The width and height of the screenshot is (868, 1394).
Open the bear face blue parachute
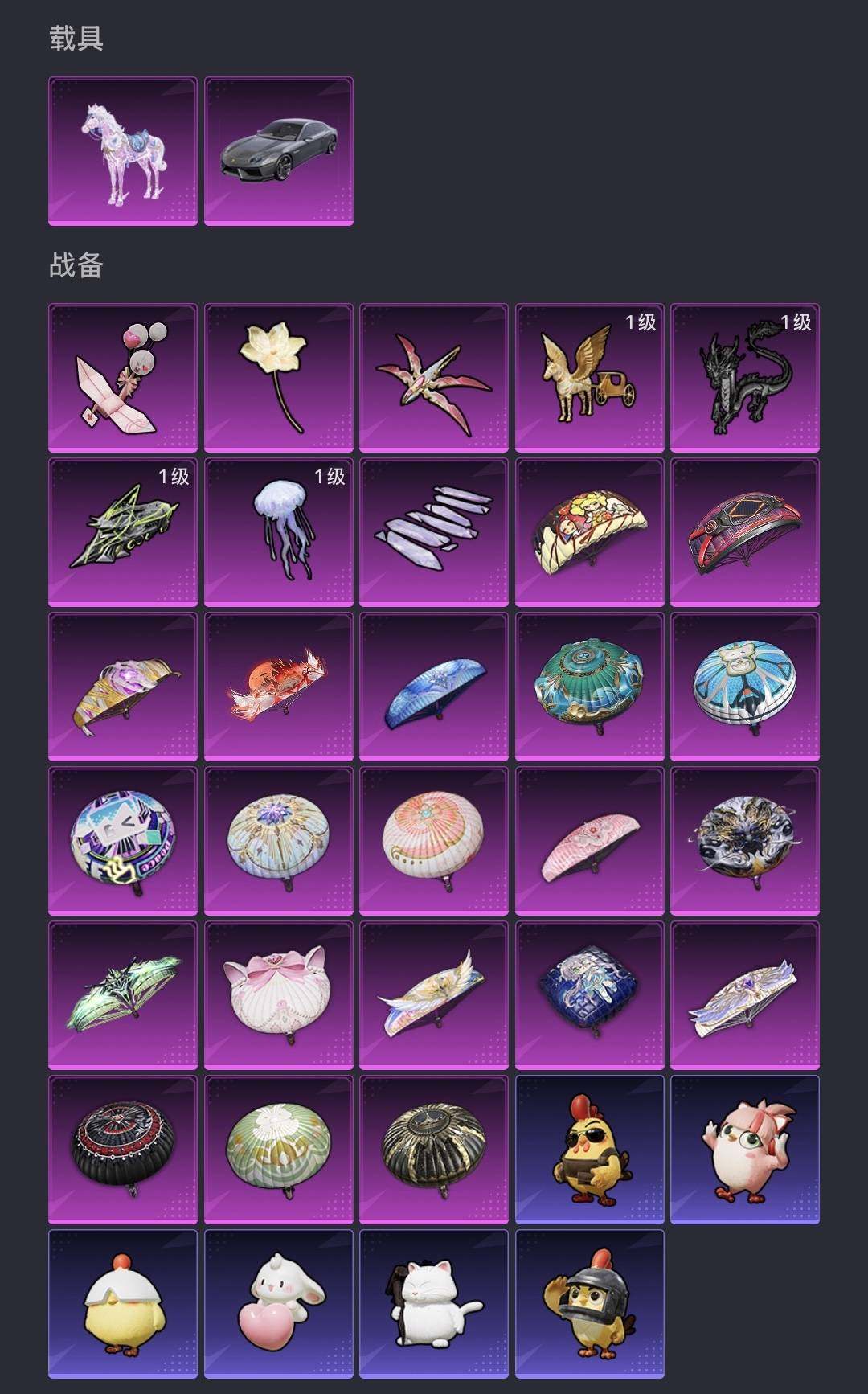coord(744,687)
